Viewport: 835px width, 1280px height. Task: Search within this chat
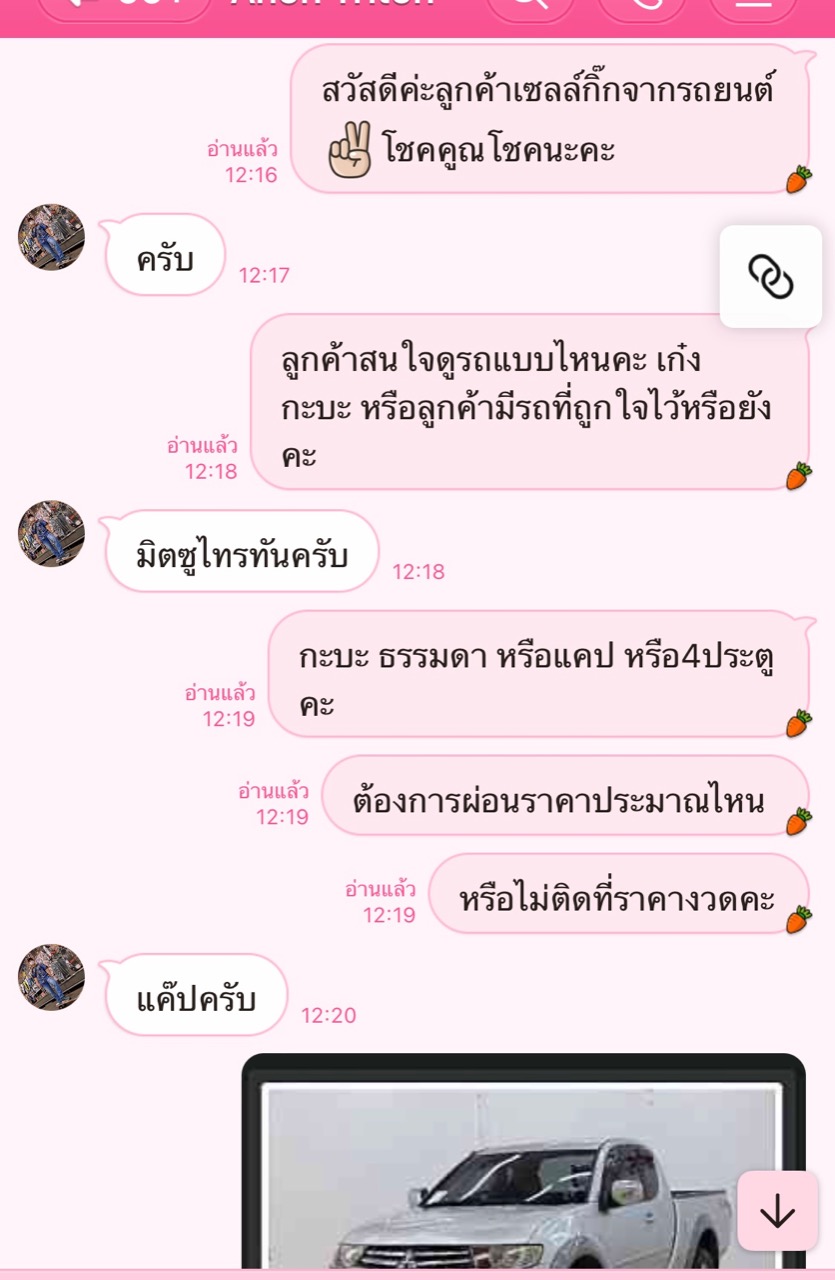point(530,8)
